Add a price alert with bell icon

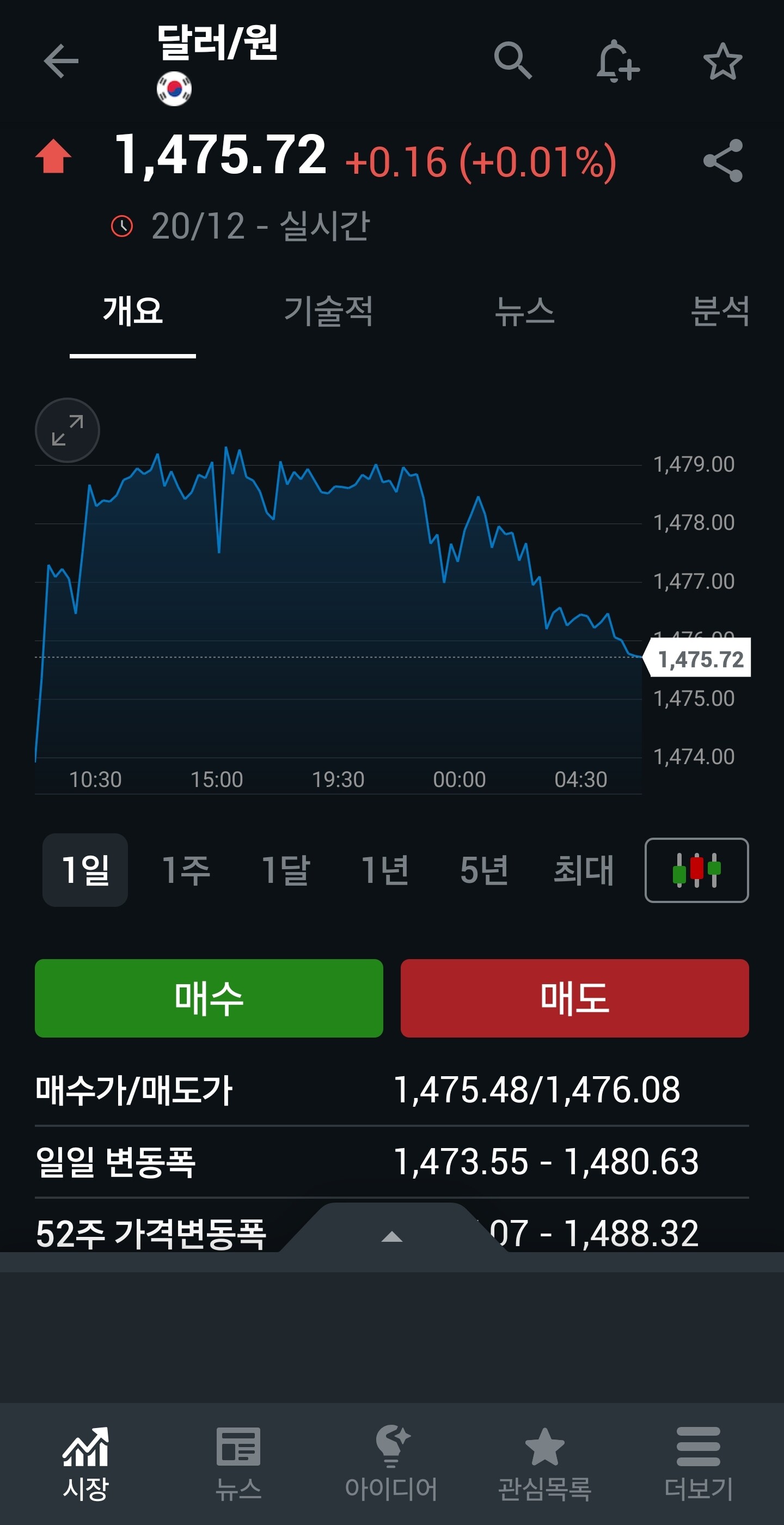617,60
